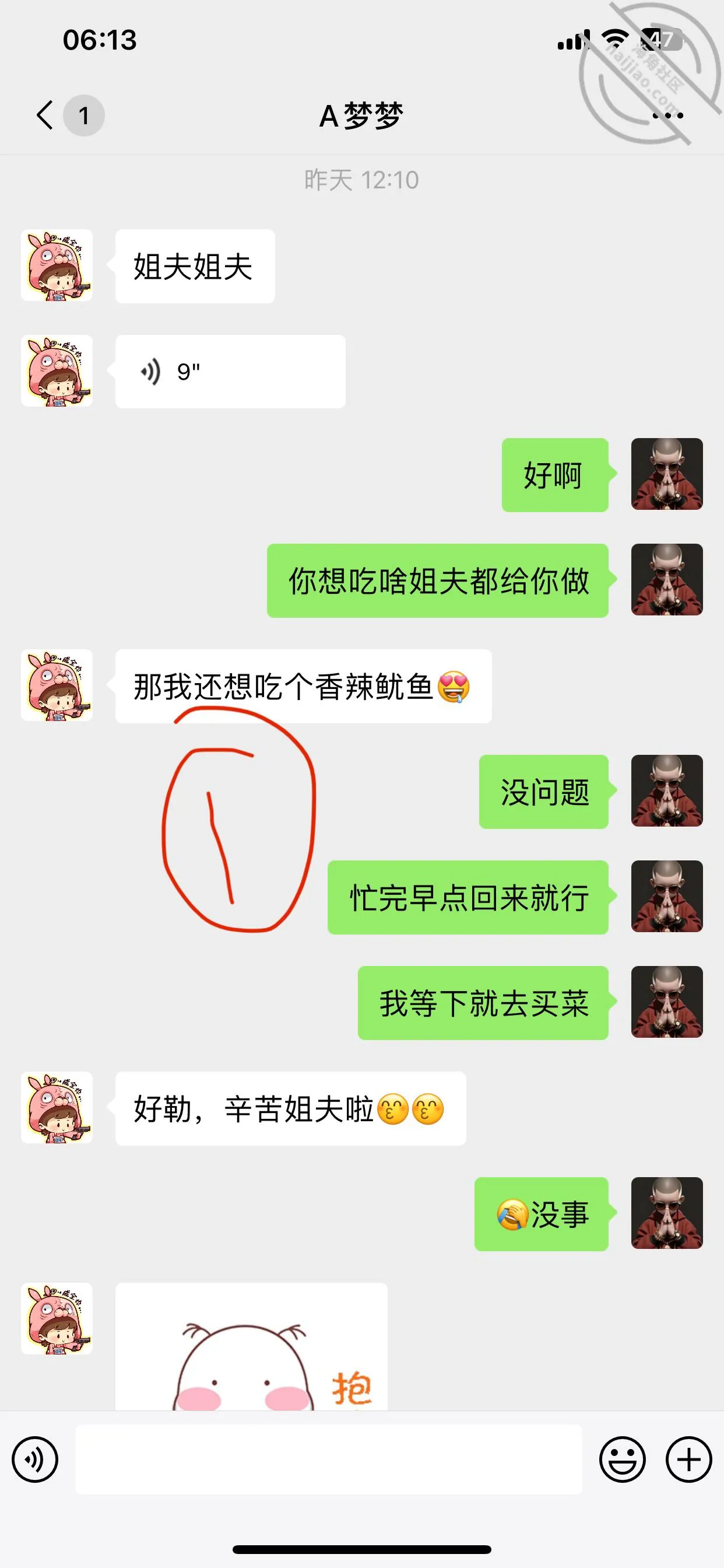Play the 9-second voice message
Image resolution: width=724 pixels, height=1568 pixels.
point(231,372)
